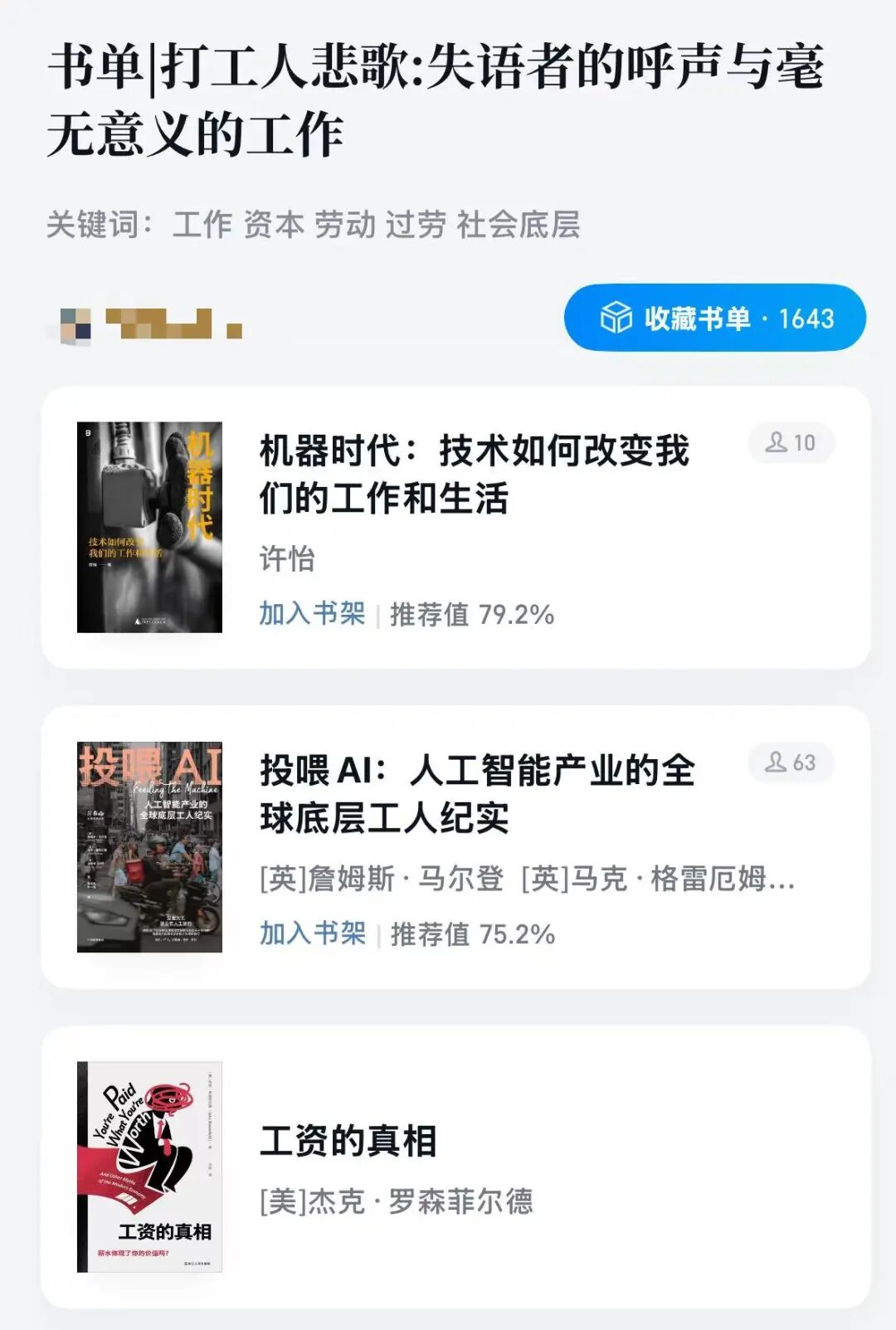Tap the 收藏书单 button
The width and height of the screenshot is (896, 1330).
click(714, 318)
